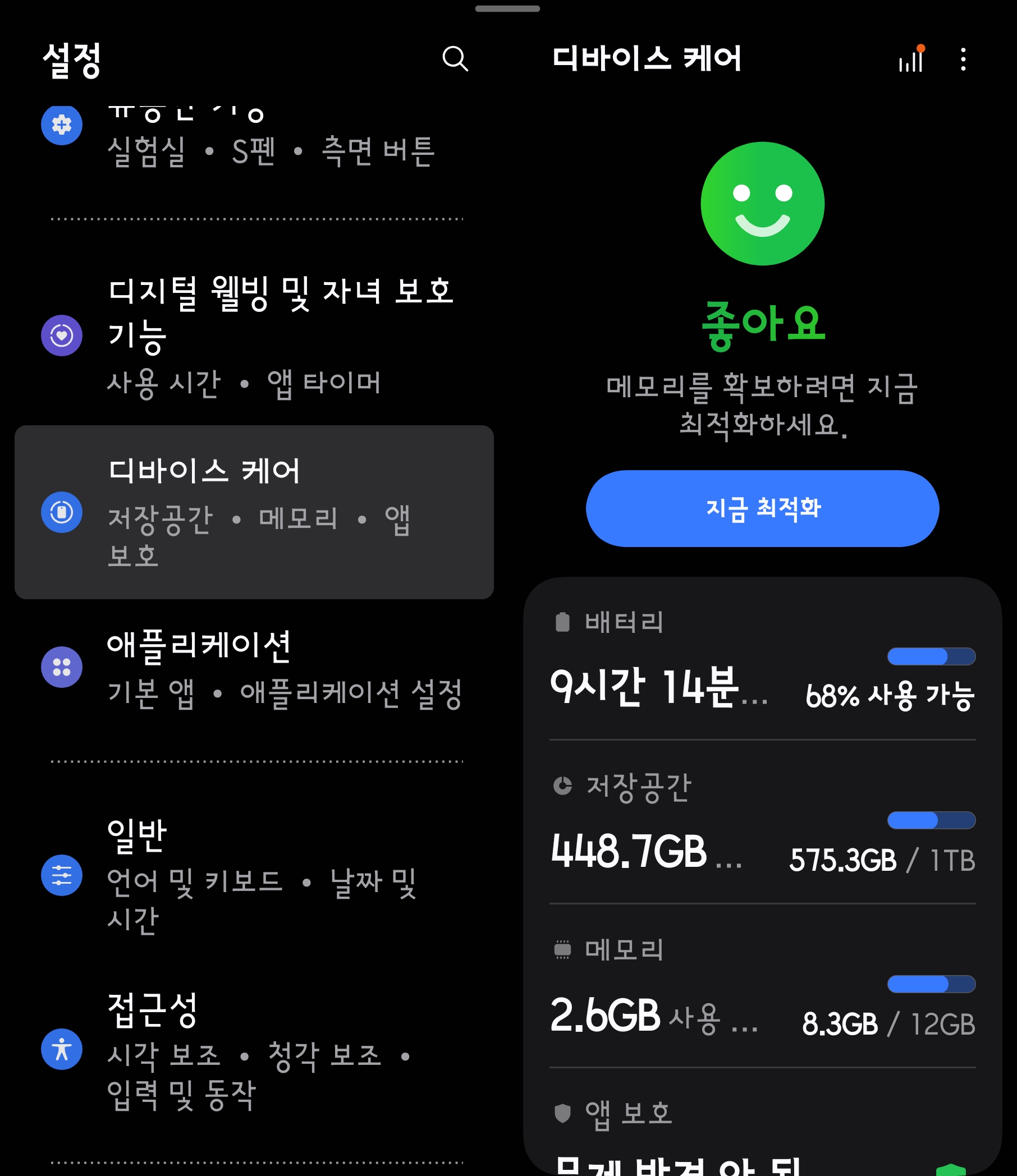This screenshot has width=1017, height=1176.
Task: Open the device care diagnostics chart icon
Action: 910,59
